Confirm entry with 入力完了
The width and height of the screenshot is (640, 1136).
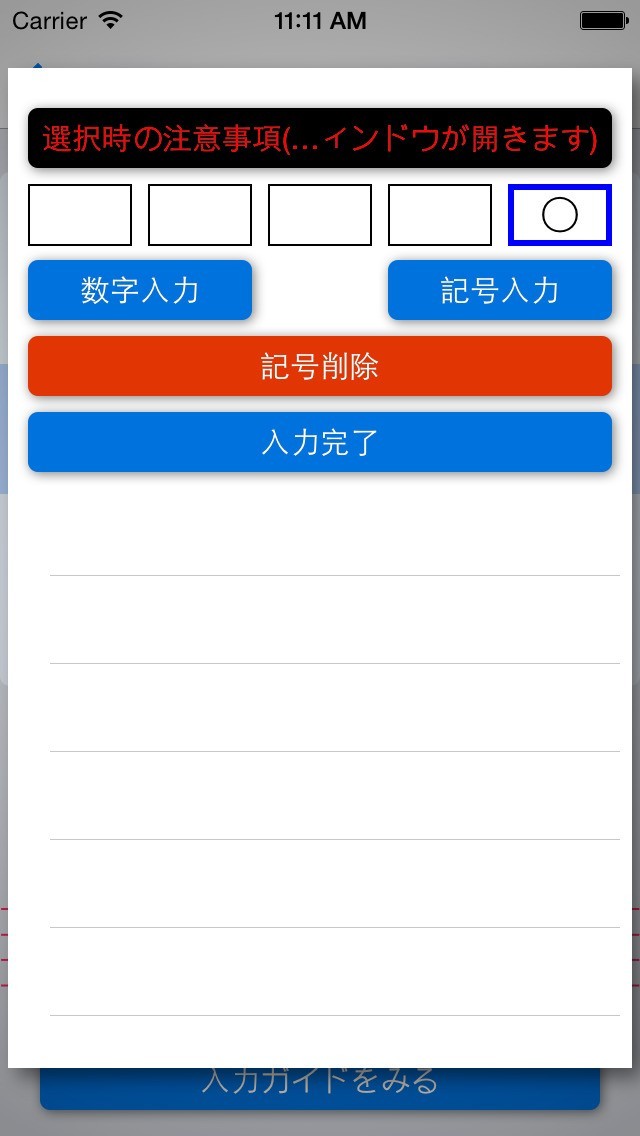tap(319, 442)
